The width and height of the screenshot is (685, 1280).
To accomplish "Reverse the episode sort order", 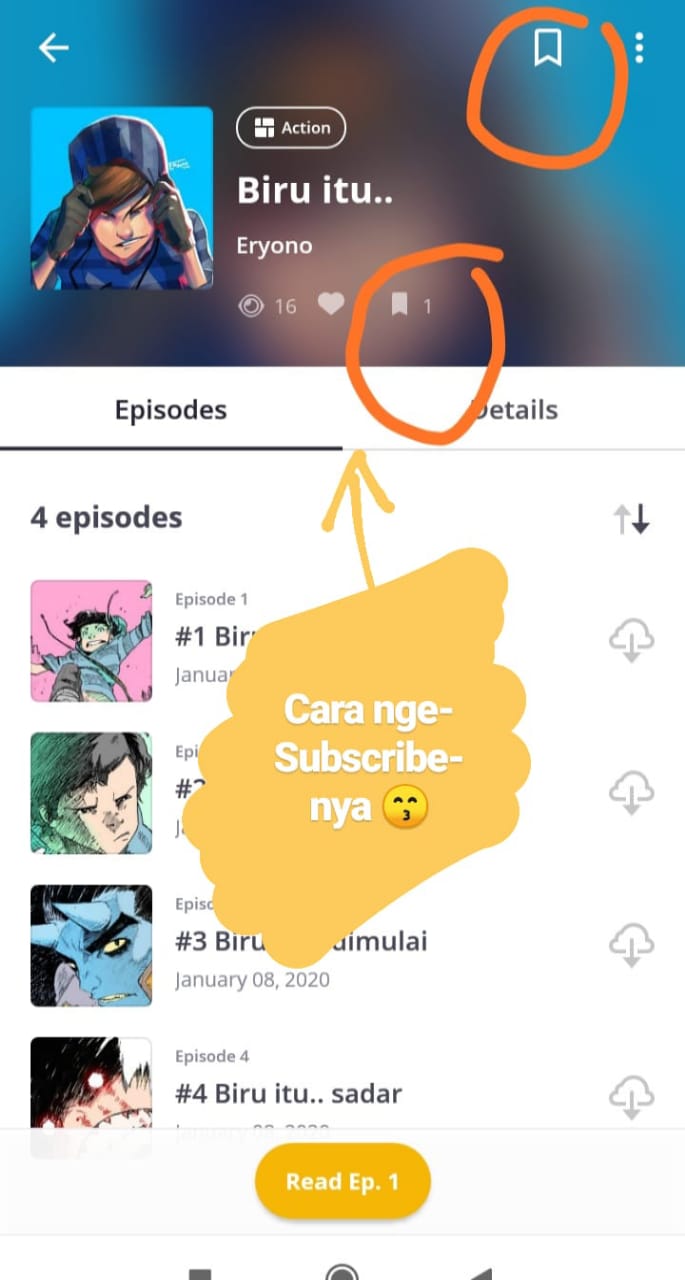I will [x=632, y=519].
